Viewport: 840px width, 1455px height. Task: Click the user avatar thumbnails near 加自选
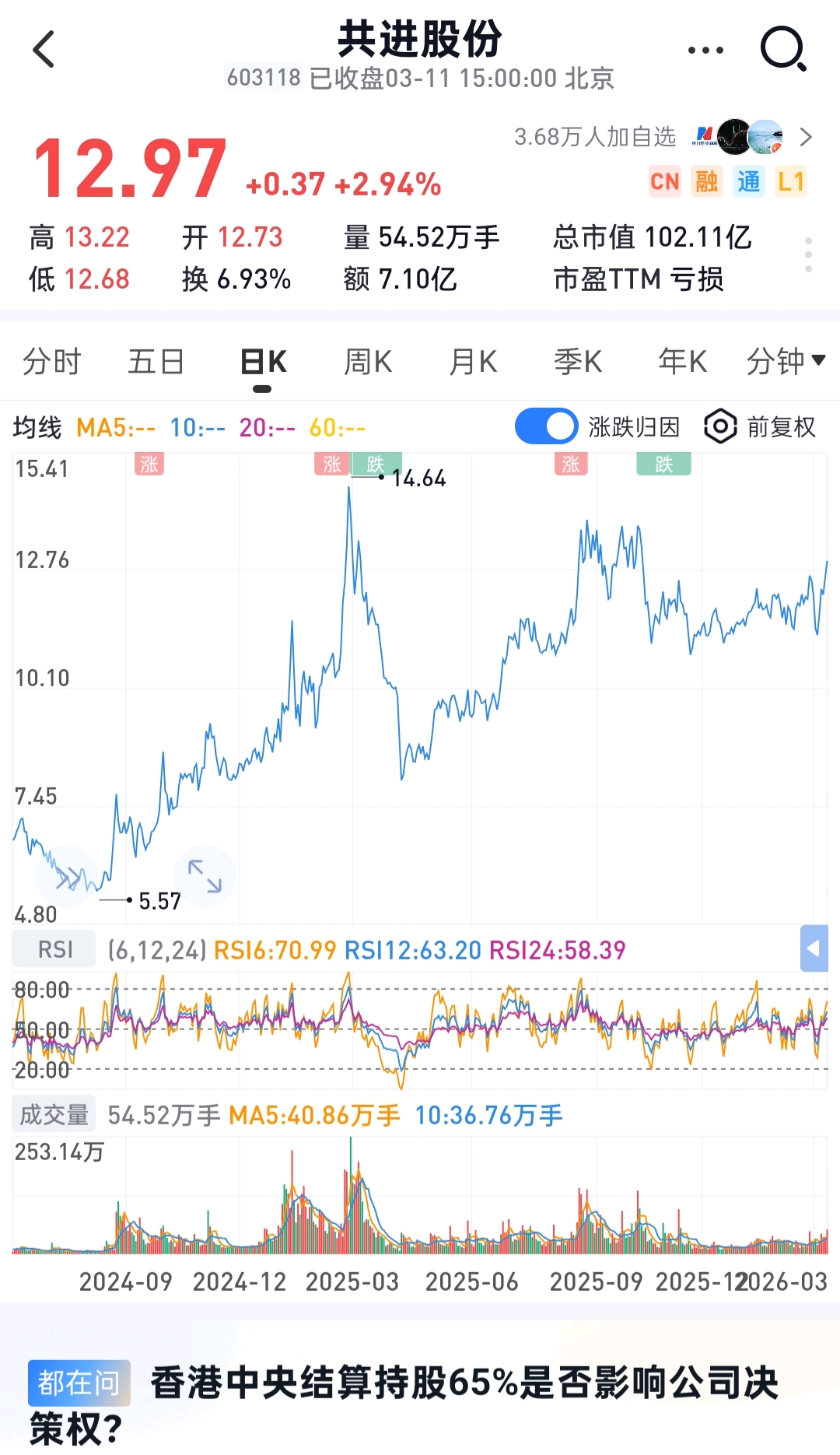(x=735, y=137)
